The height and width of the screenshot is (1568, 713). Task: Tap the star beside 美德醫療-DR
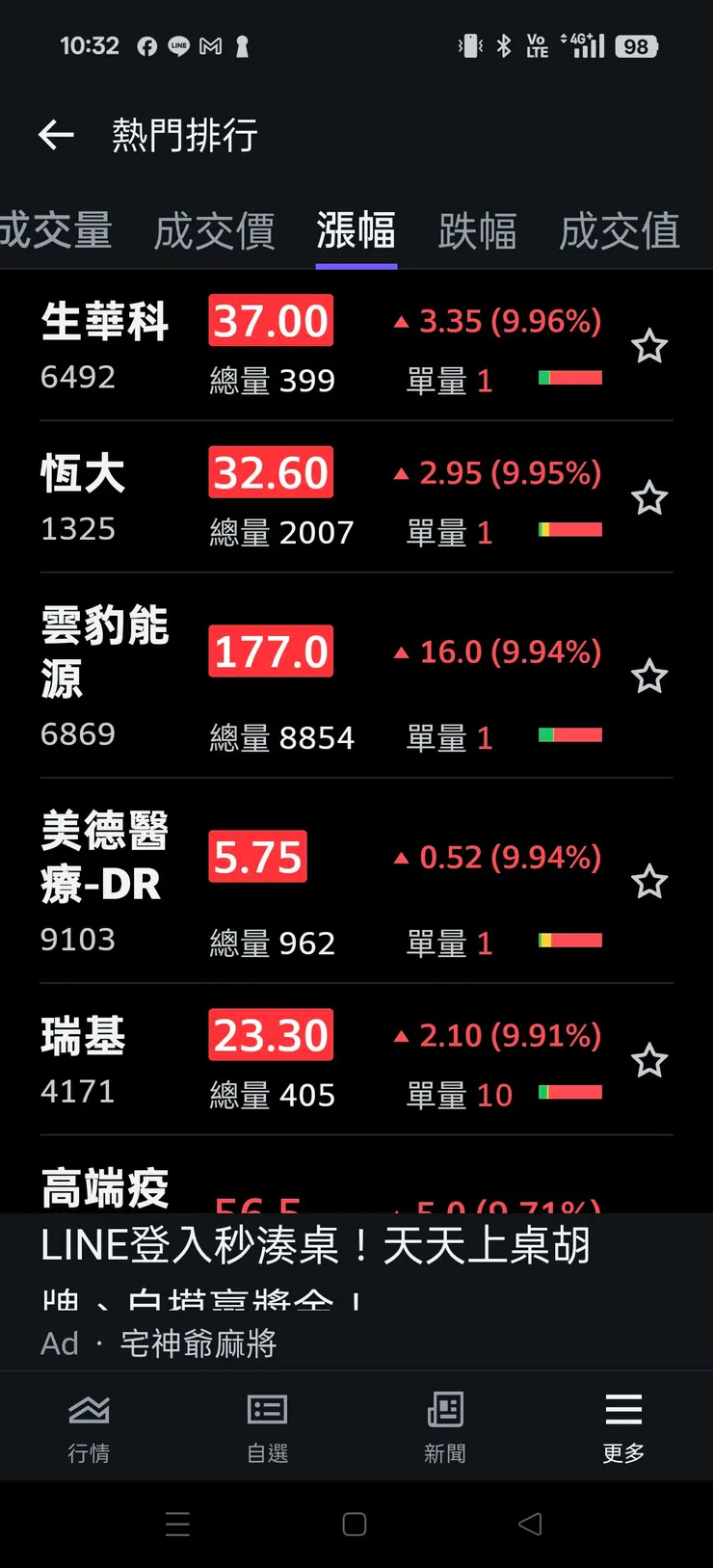click(649, 882)
